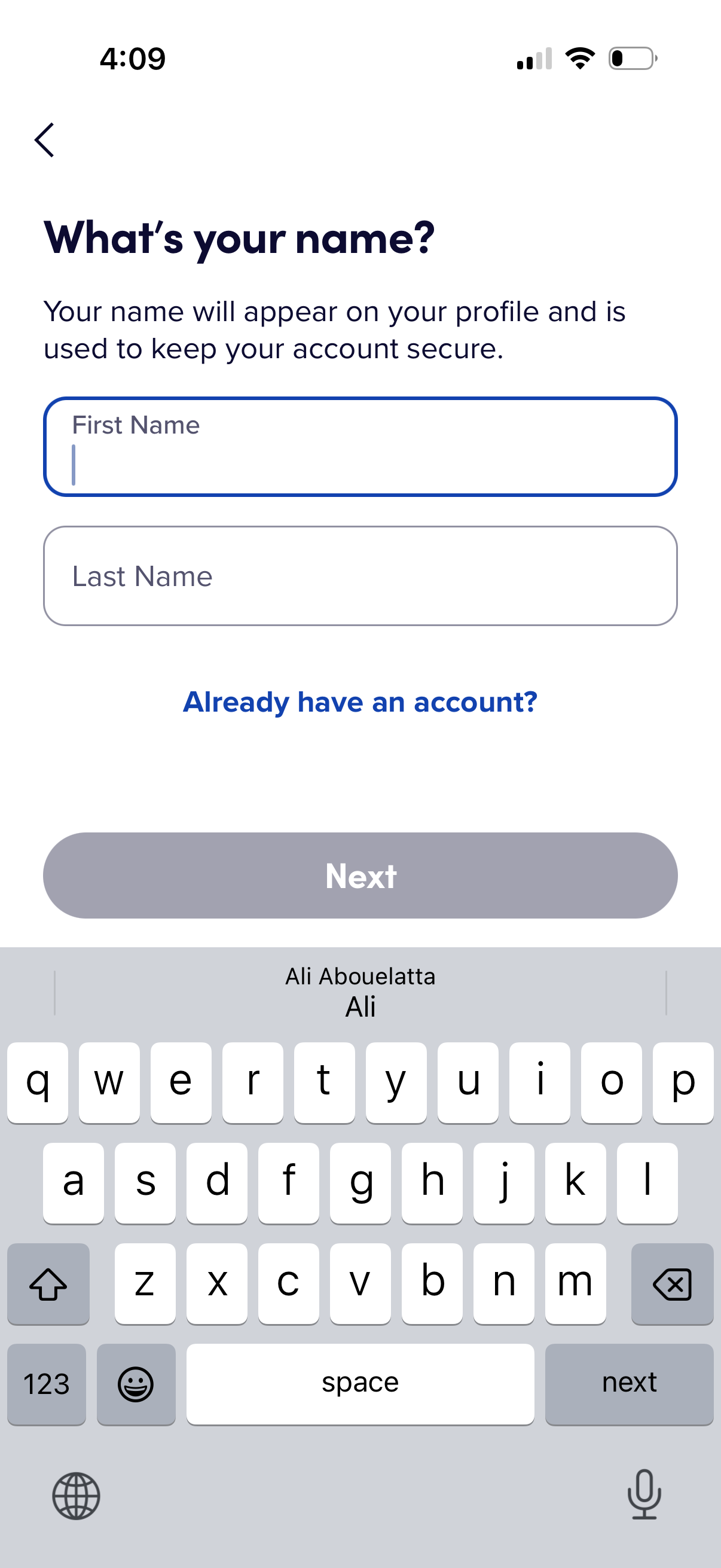Open the emoji keyboard

(136, 1383)
